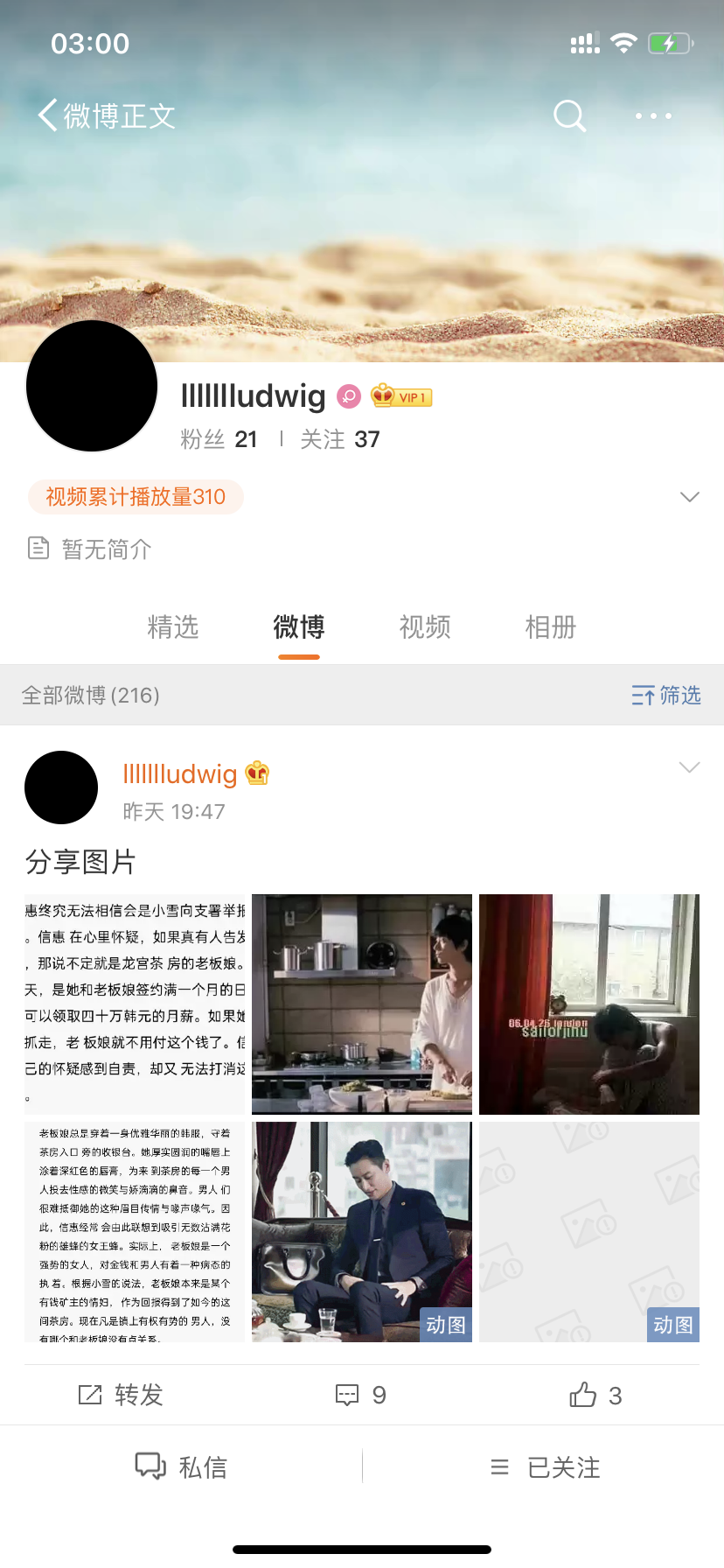Screen dimensions: 724x1568
Task: View the 粉丝 followers list
Action: click(x=219, y=439)
